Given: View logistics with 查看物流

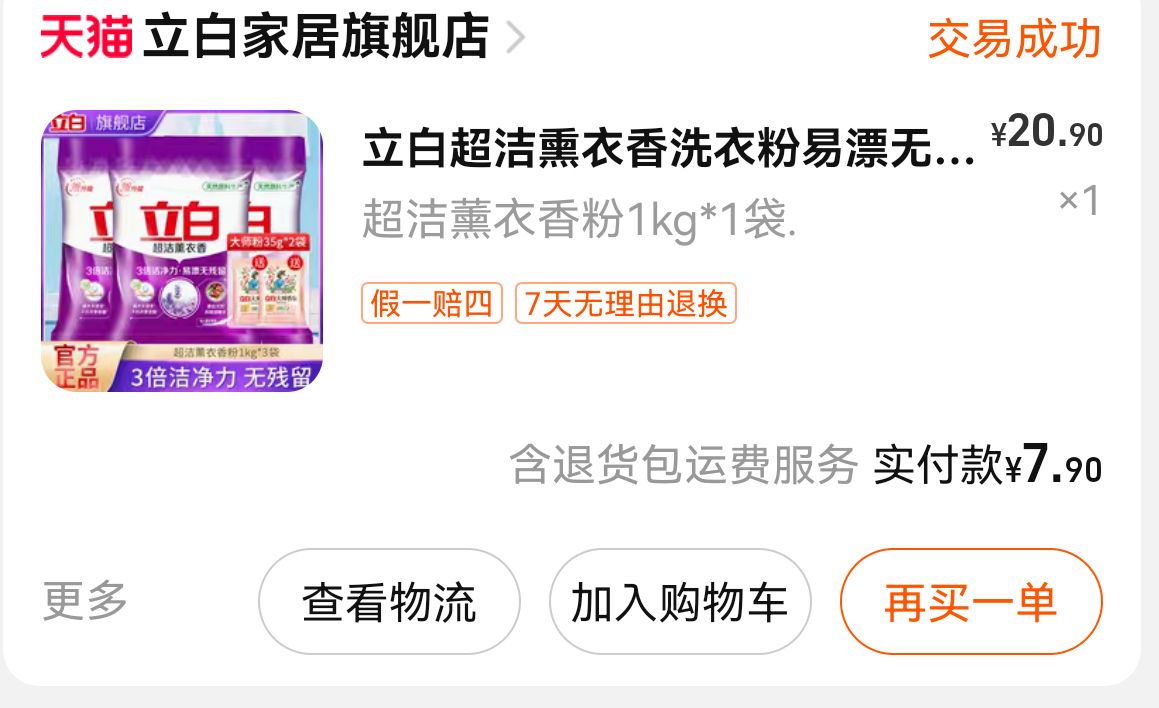Looking at the screenshot, I should 389,603.
